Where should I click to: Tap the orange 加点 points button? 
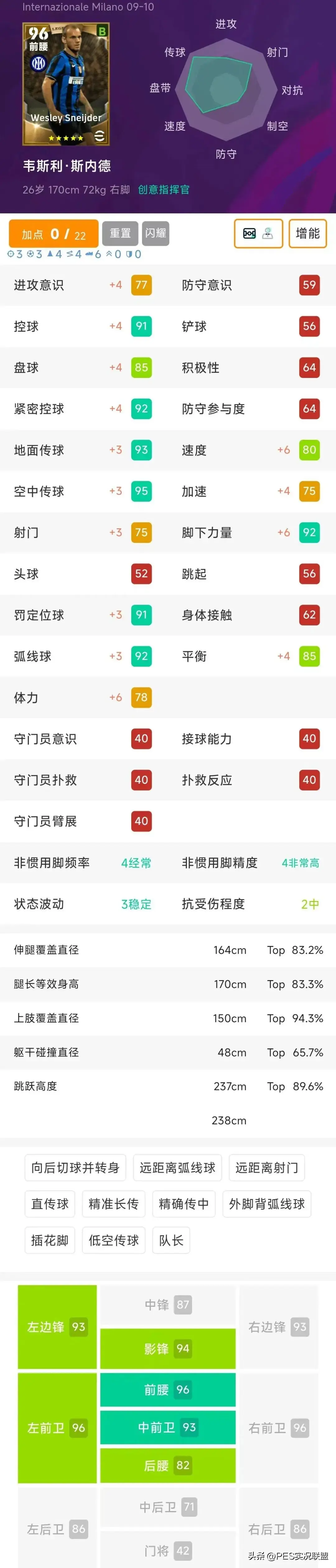coord(54,234)
